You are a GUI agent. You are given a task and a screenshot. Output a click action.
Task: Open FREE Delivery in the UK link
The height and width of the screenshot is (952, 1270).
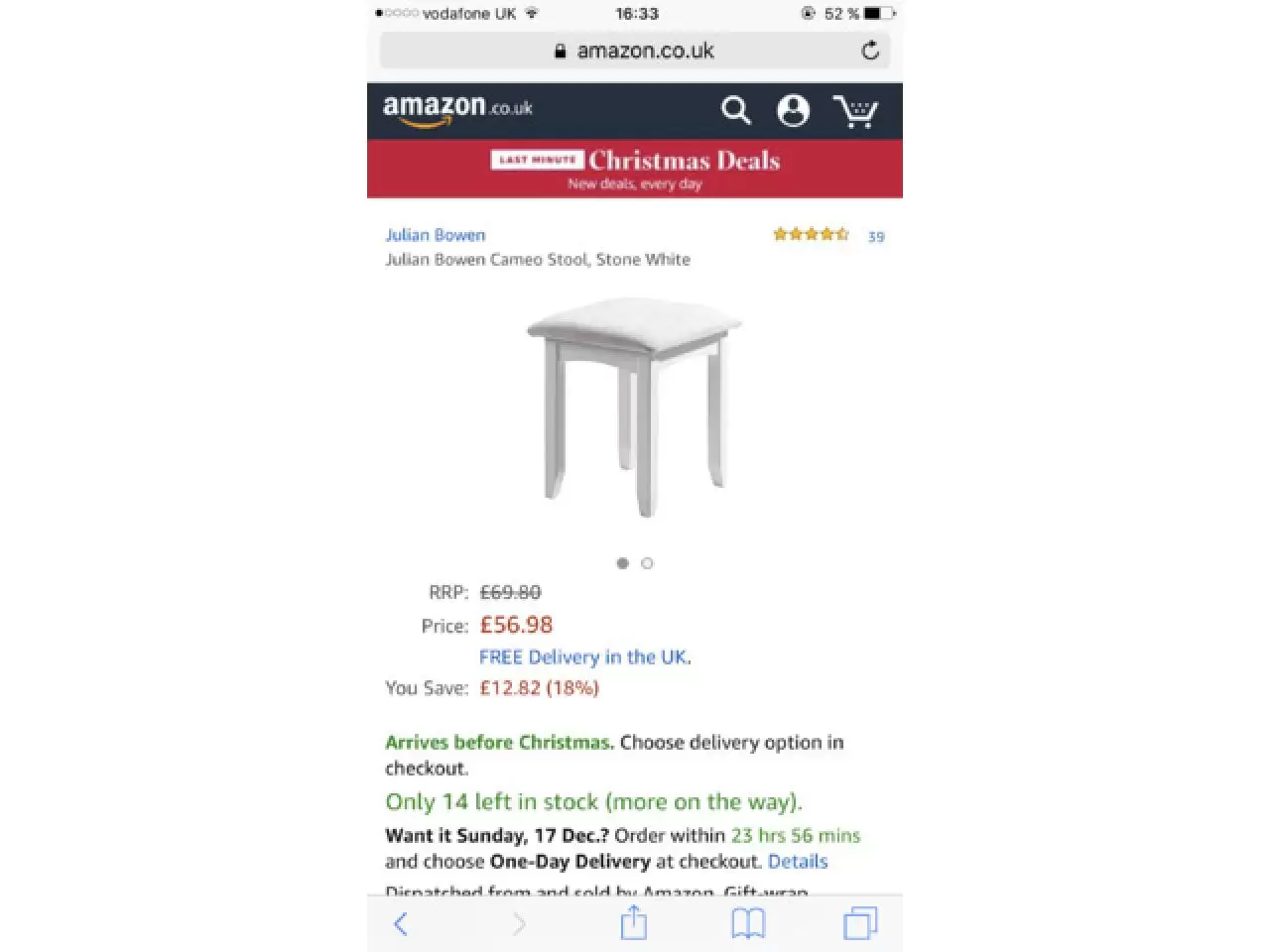tap(584, 656)
